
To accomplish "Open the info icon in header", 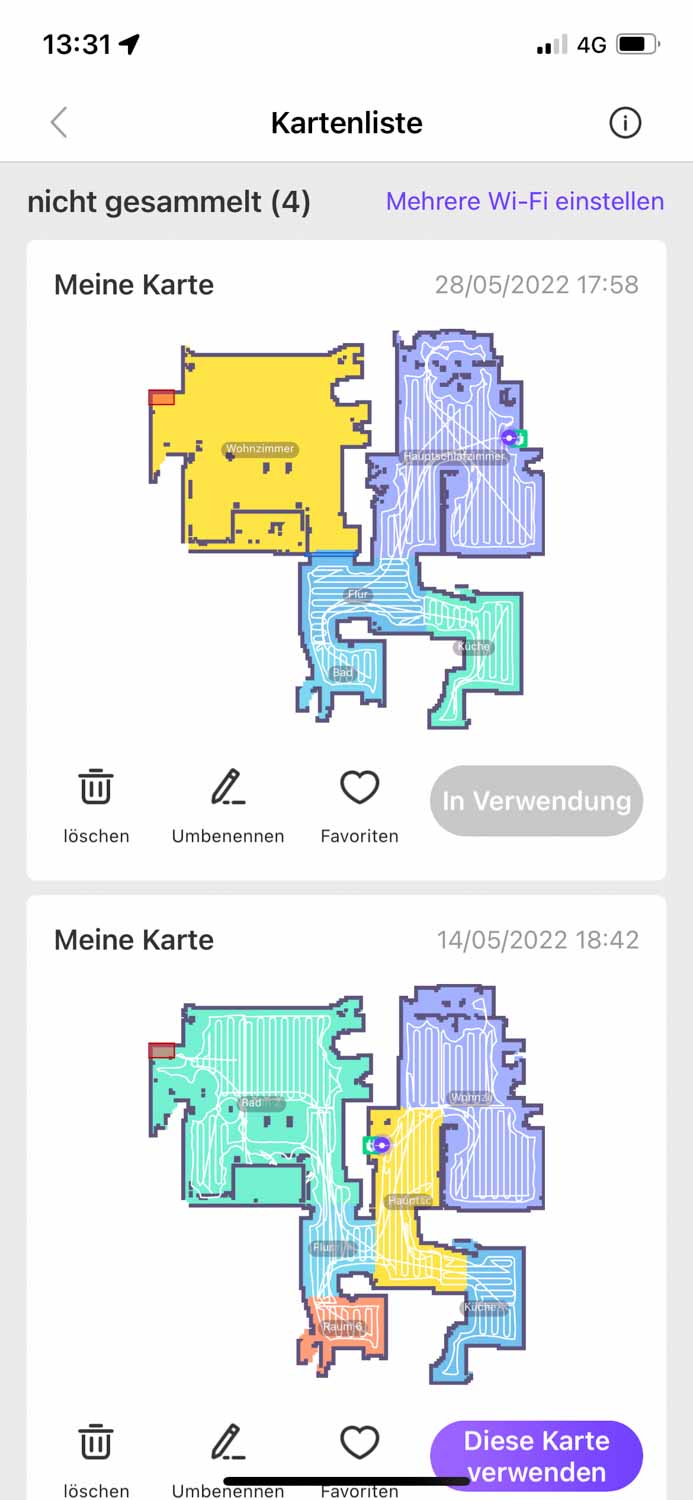I will coord(625,123).
